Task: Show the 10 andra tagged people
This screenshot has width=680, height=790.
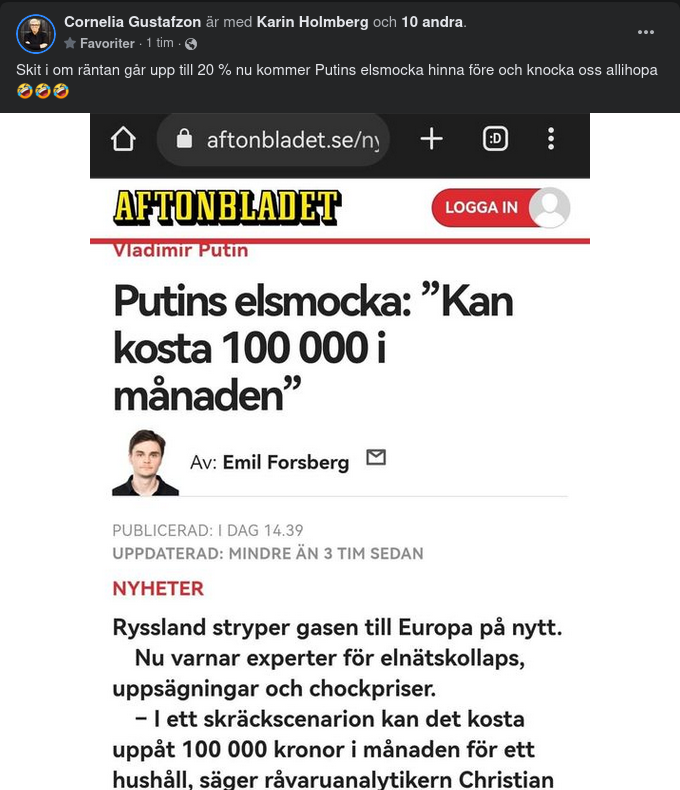Action: click(432, 22)
